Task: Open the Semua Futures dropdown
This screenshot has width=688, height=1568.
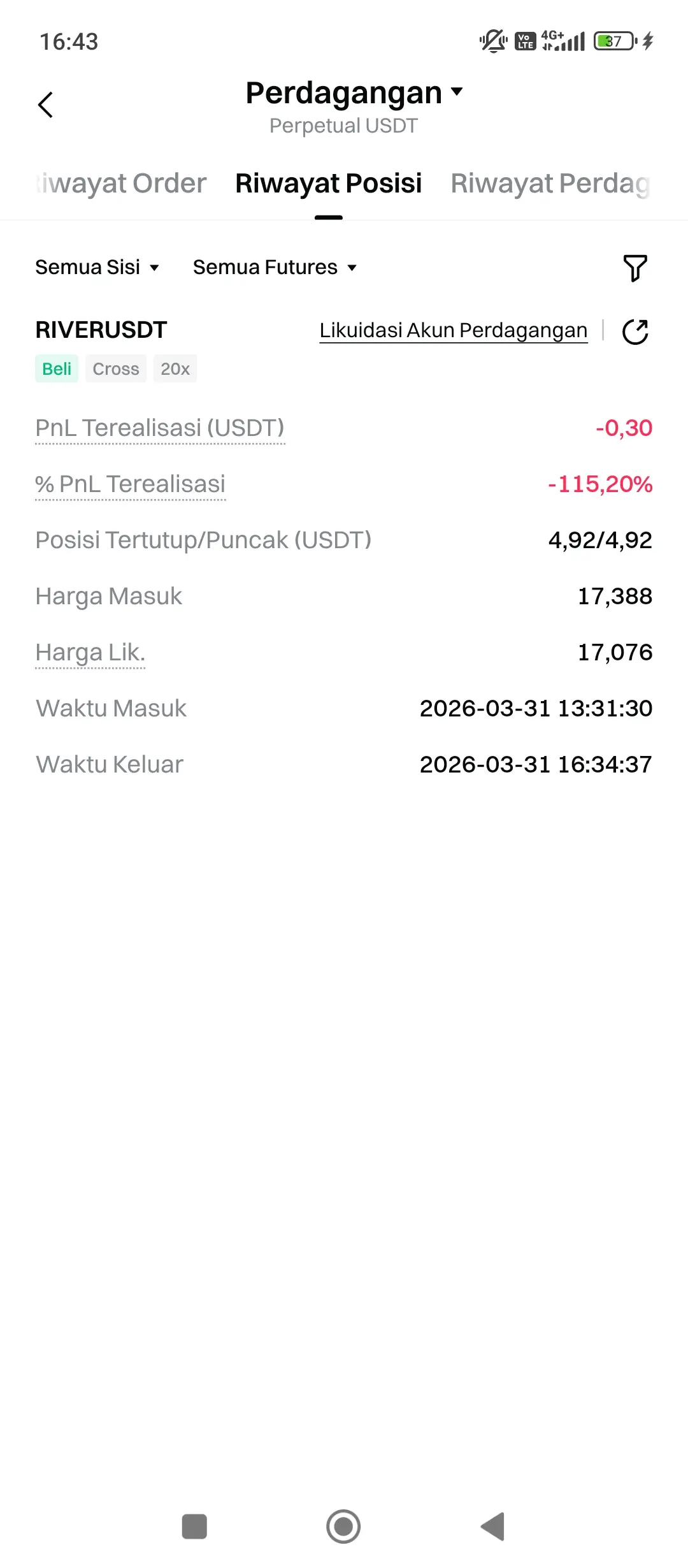Action: pos(275,267)
